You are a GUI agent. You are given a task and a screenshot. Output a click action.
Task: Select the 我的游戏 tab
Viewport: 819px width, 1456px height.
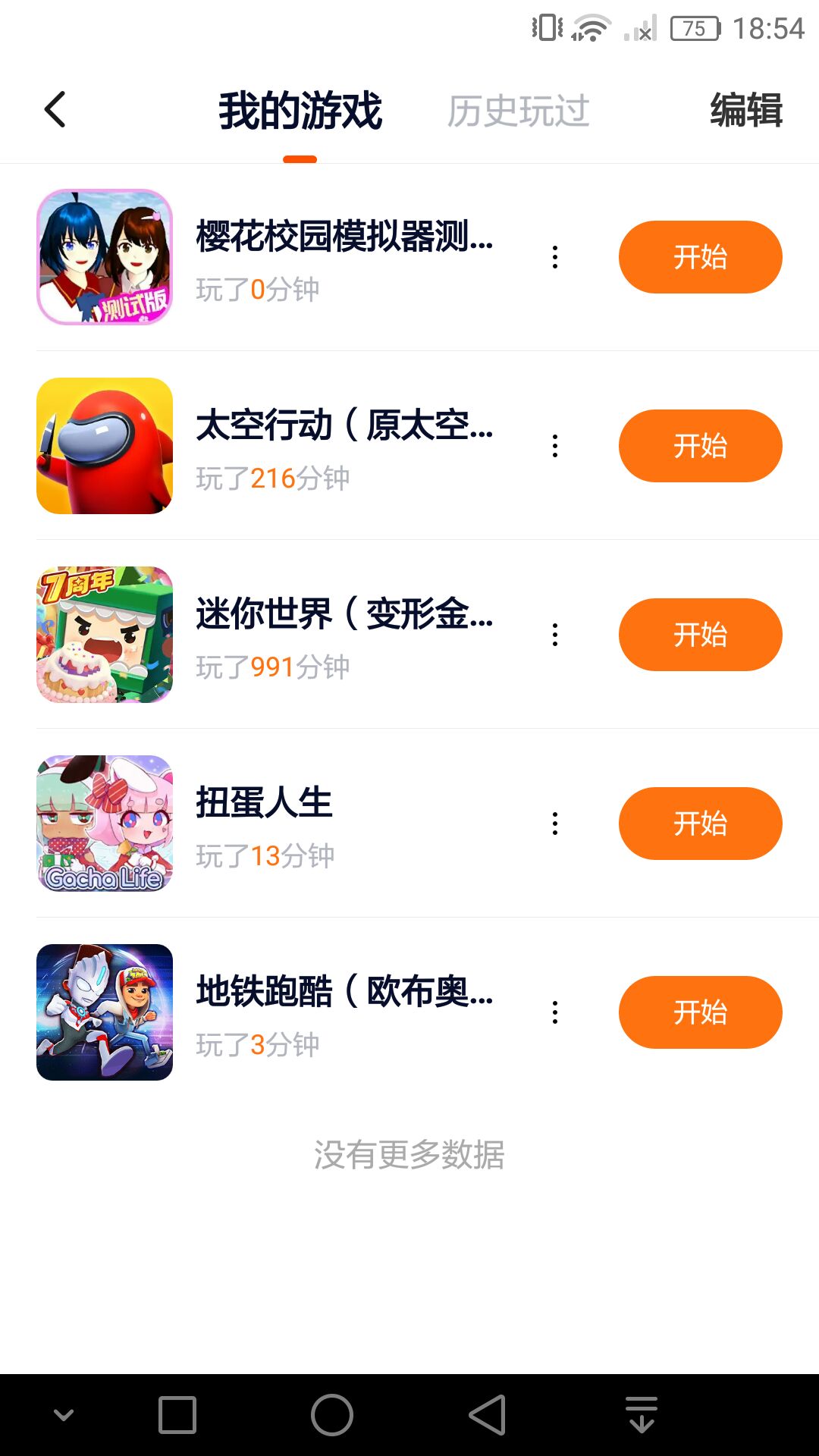pos(300,111)
